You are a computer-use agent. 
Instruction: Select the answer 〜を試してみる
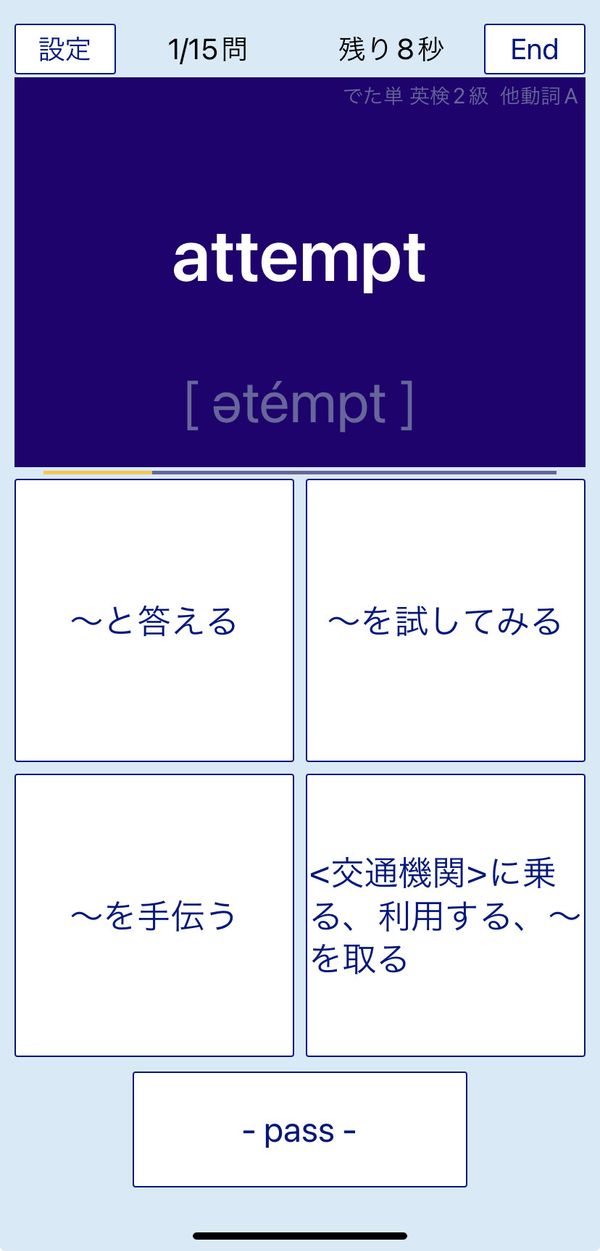point(446,620)
